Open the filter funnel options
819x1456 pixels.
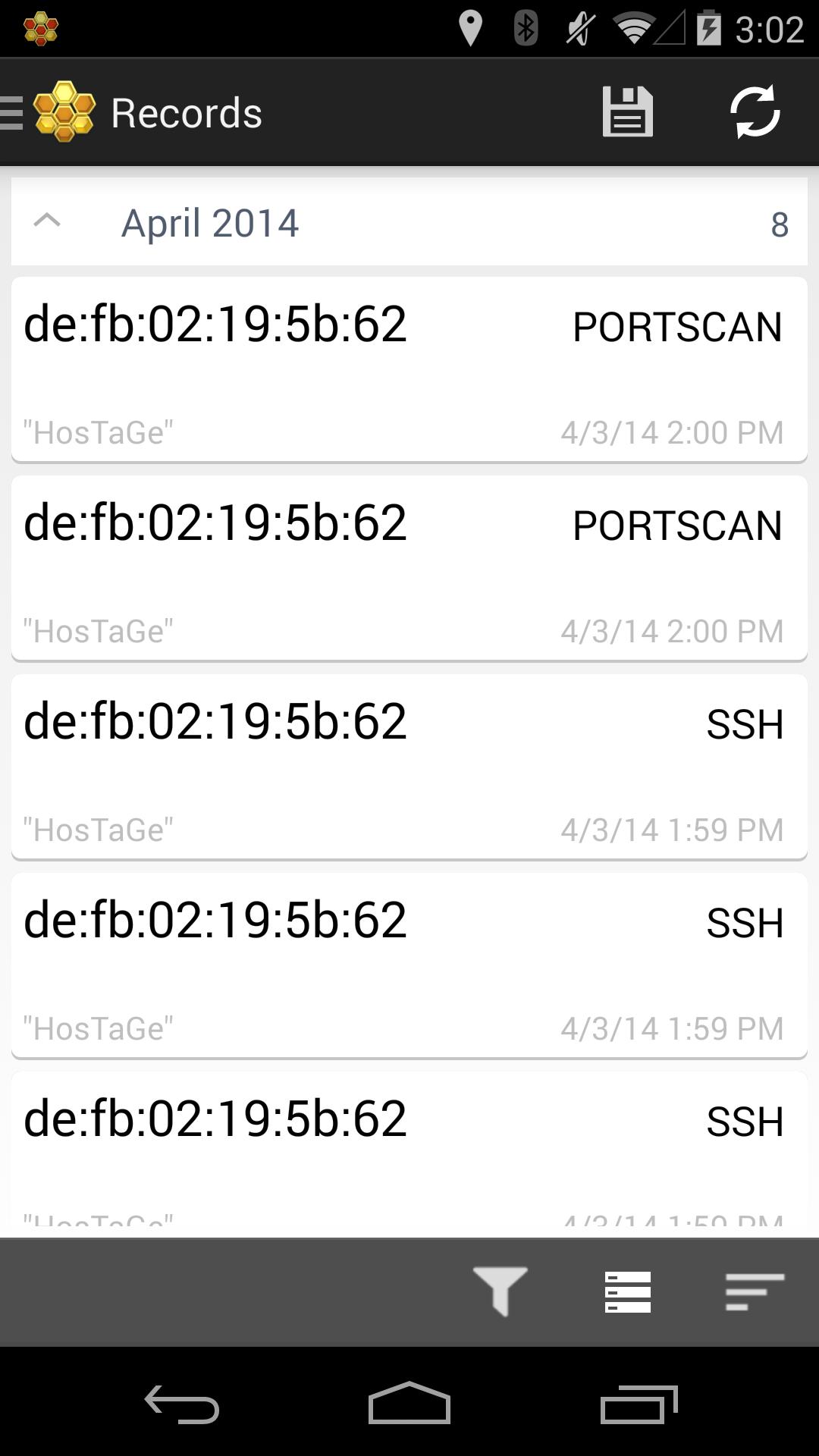(x=500, y=1291)
